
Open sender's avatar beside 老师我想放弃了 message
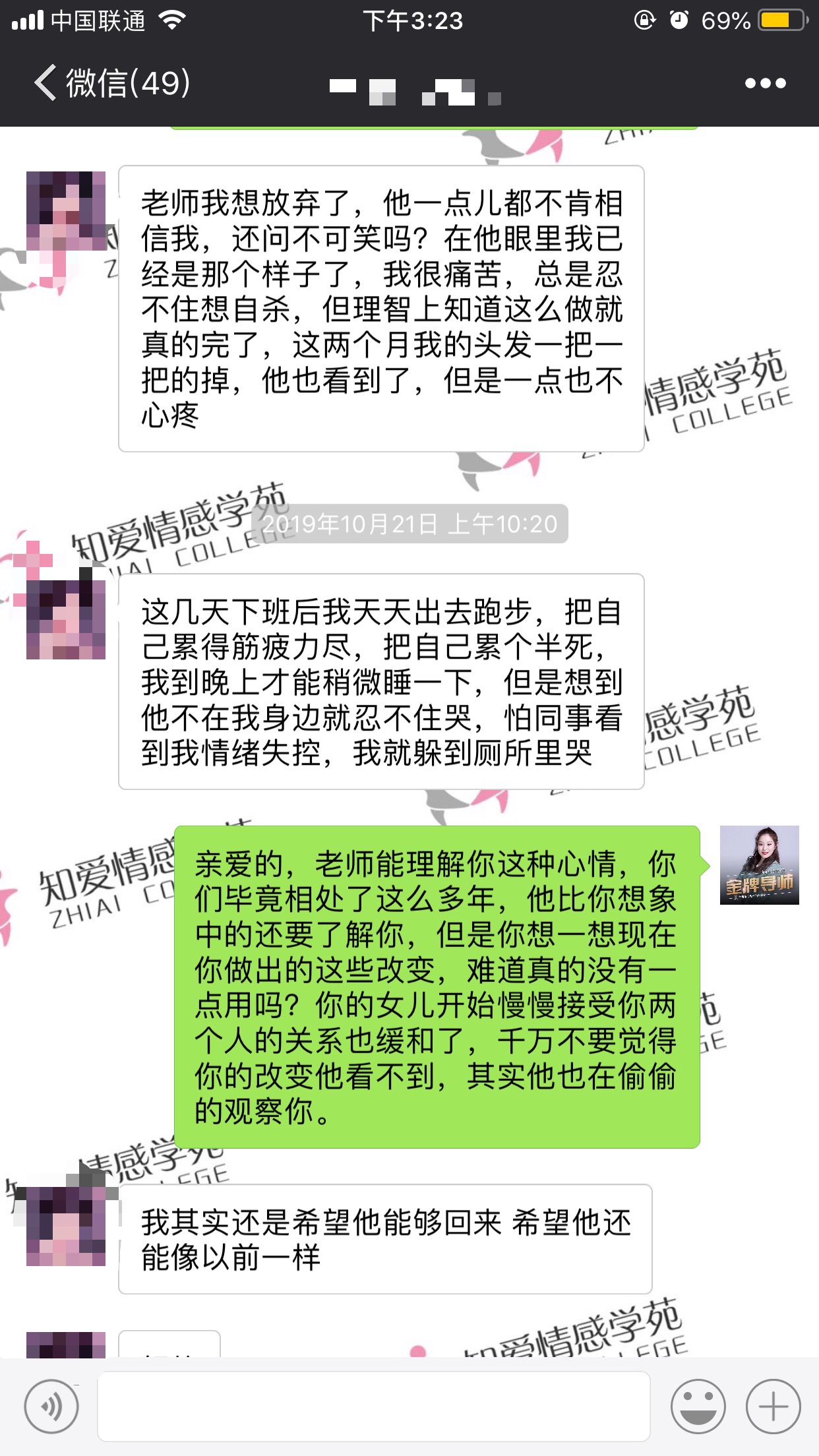(66, 211)
